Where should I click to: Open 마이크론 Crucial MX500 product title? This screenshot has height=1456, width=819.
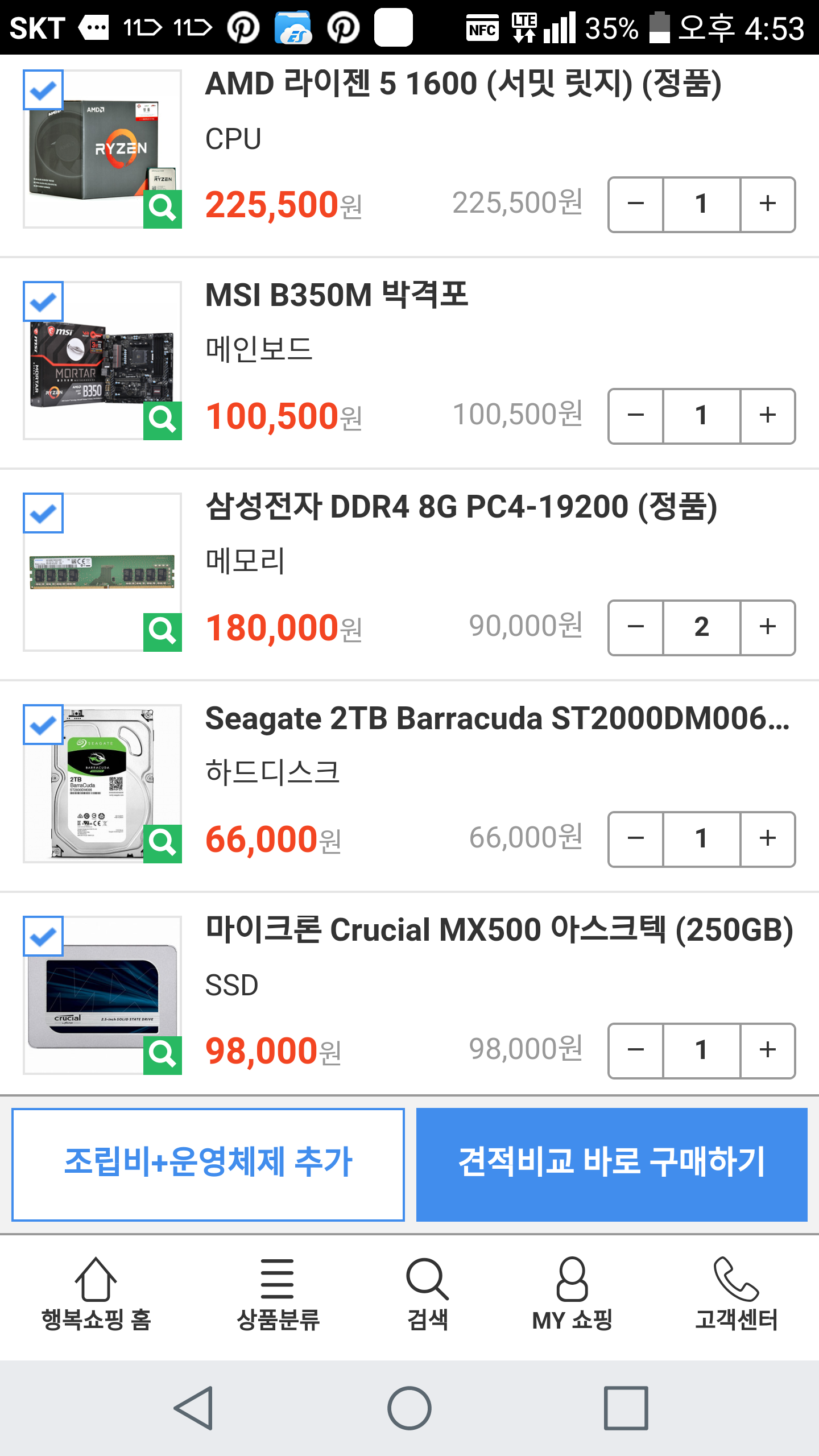coord(499,930)
